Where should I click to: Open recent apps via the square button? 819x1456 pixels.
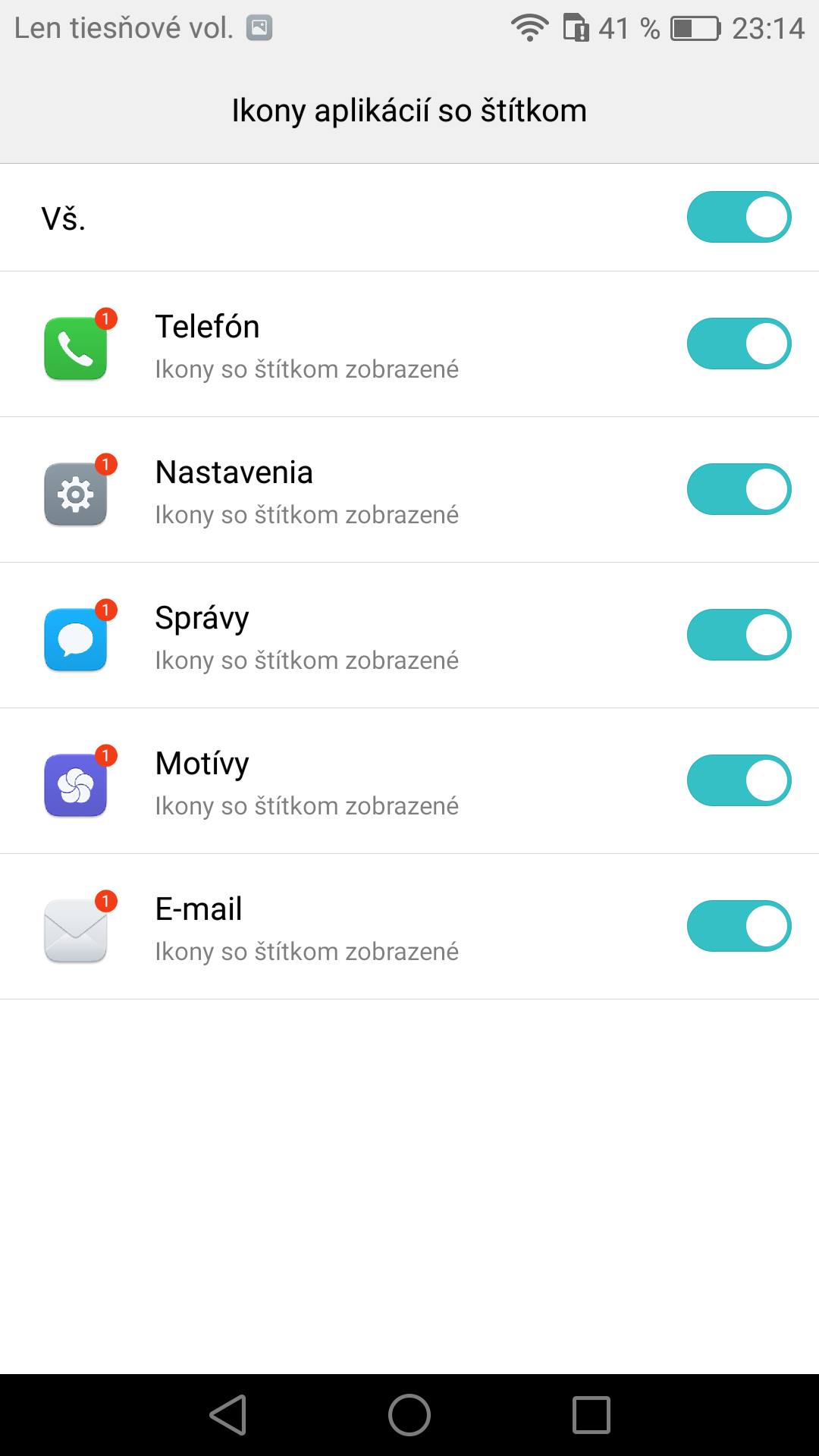tap(591, 1415)
